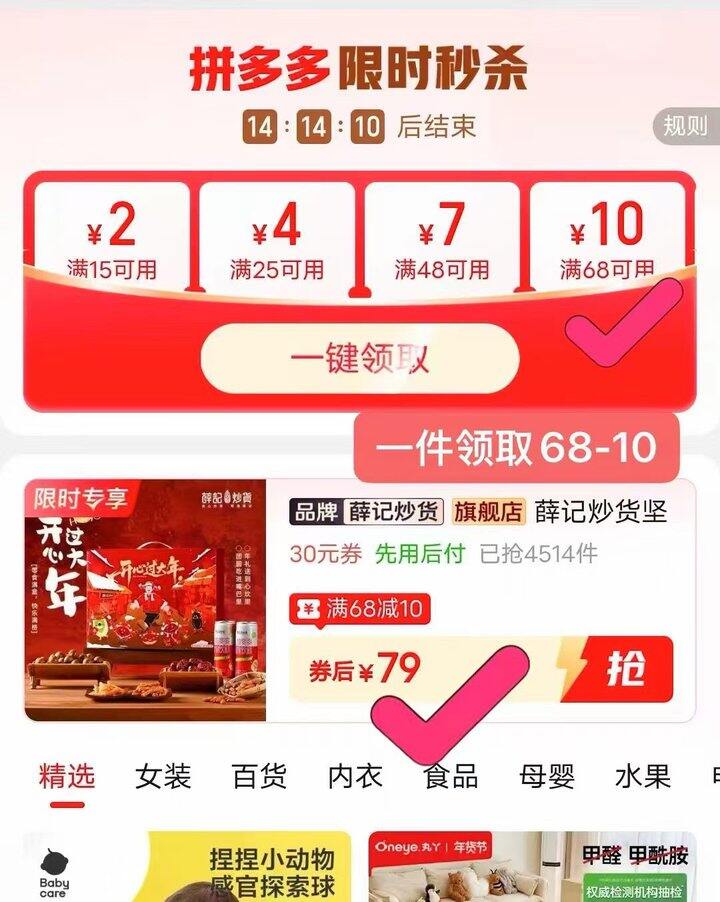Switch to the 女装 tab

(163, 776)
